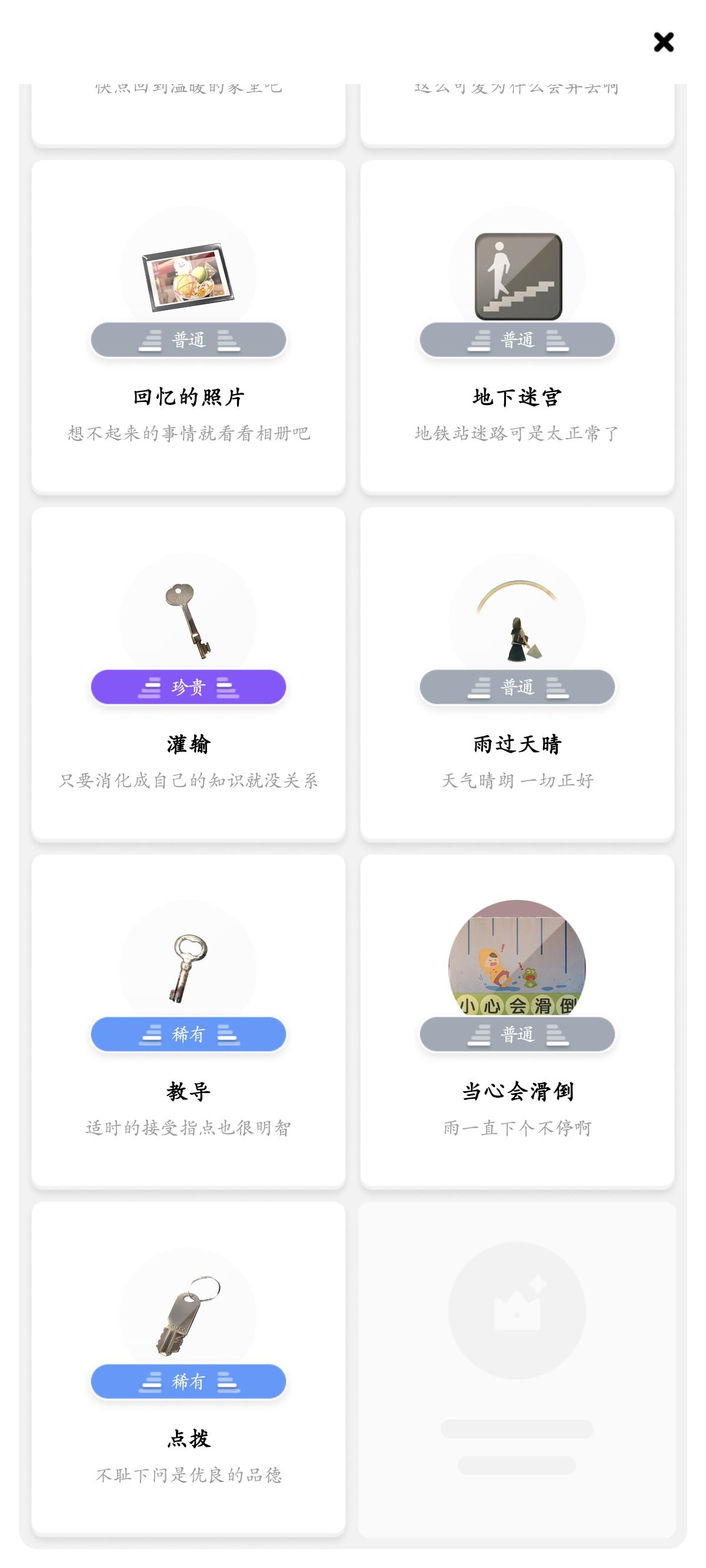Select the antique key icon on 灌输 card
The height and width of the screenshot is (1568, 706).
point(189,622)
